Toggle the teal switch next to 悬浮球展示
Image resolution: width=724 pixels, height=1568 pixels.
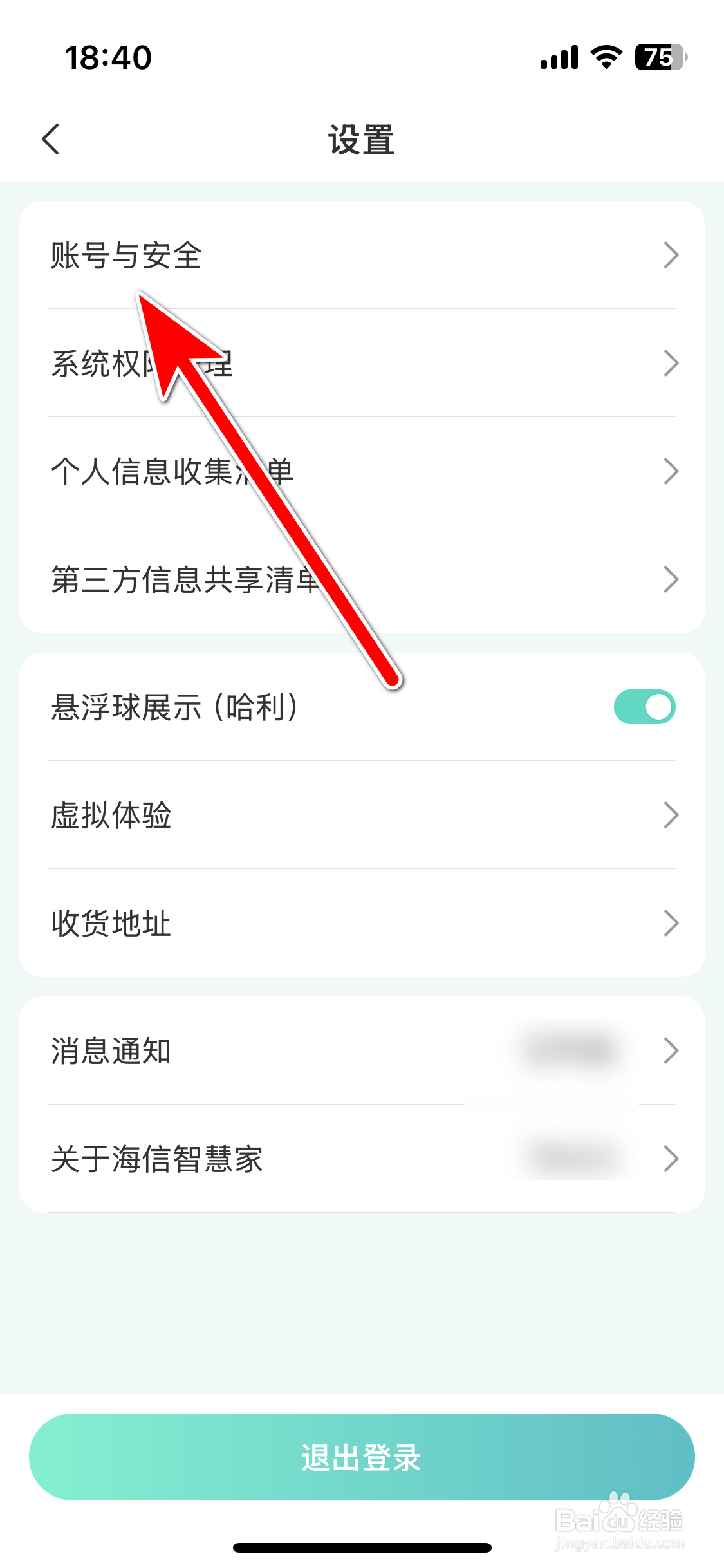click(644, 706)
